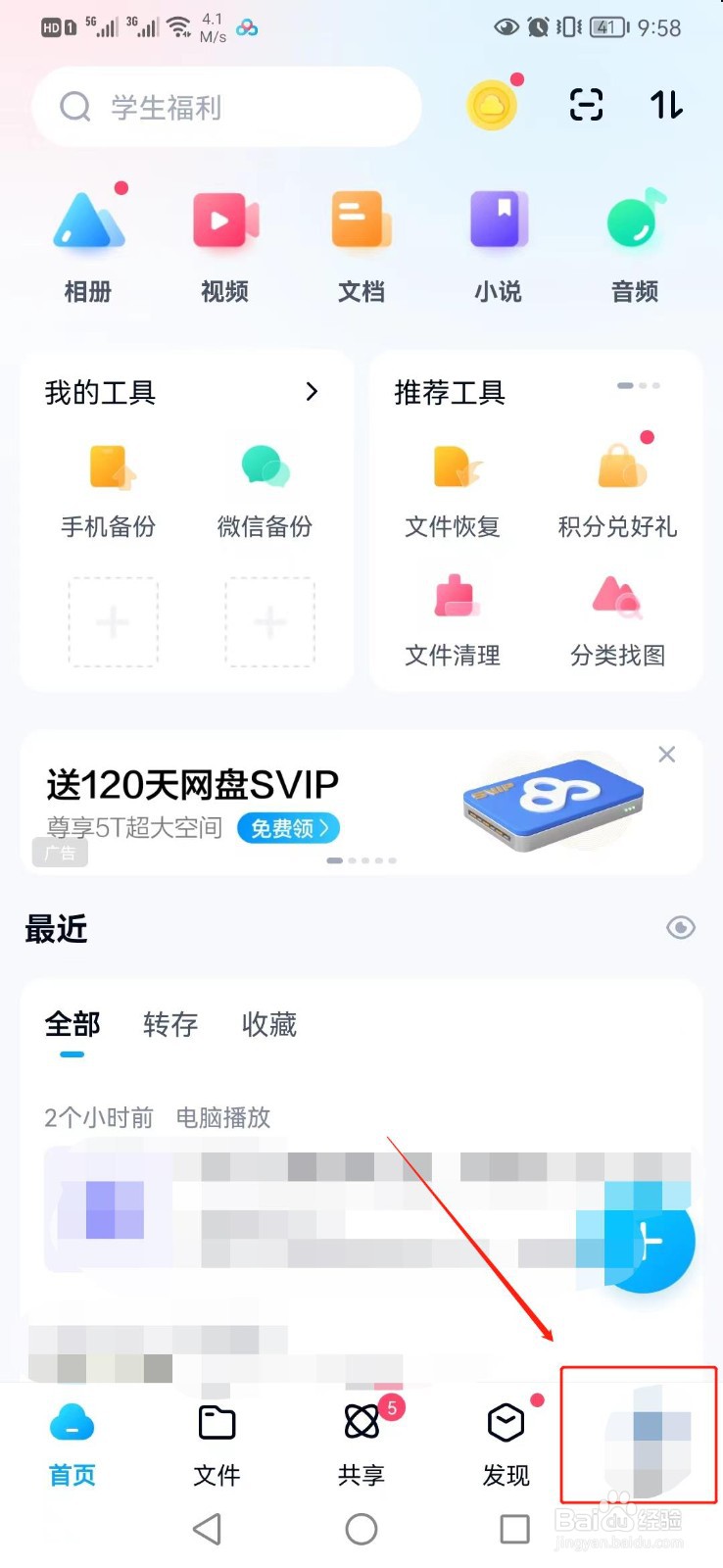Open the 分类找图 image sorting tool
723x1568 pixels.
point(614,614)
